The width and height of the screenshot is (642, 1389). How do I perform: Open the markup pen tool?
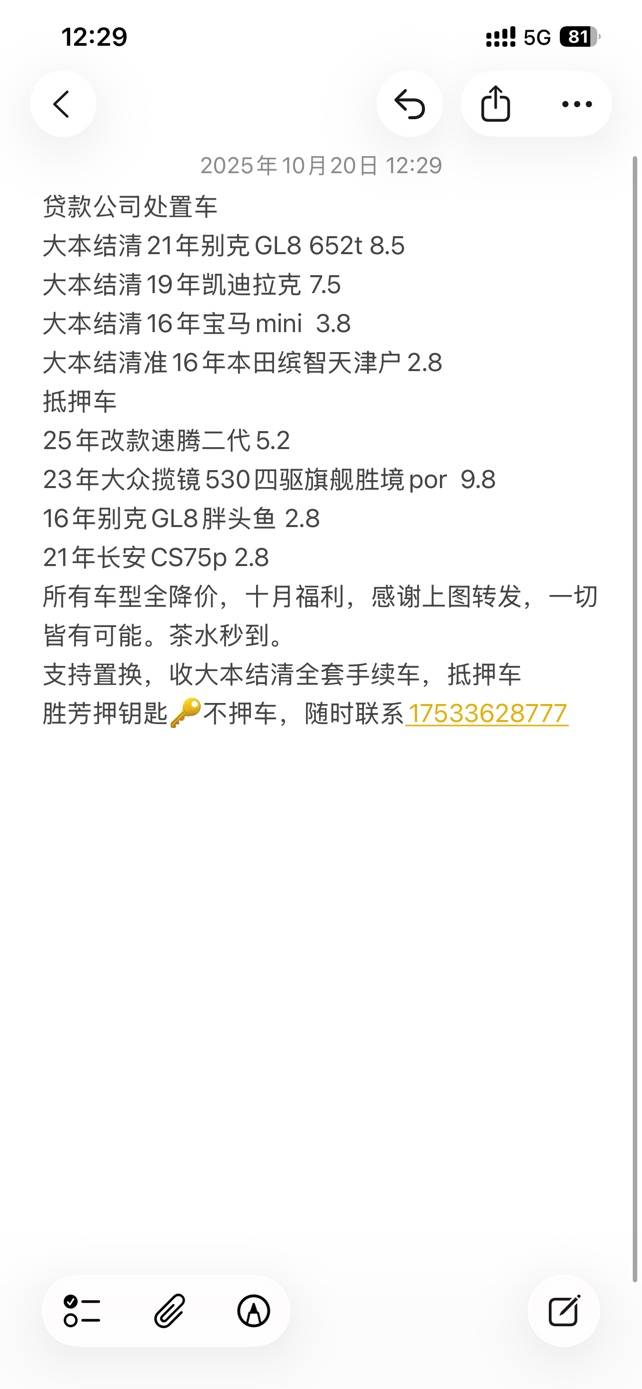254,1310
